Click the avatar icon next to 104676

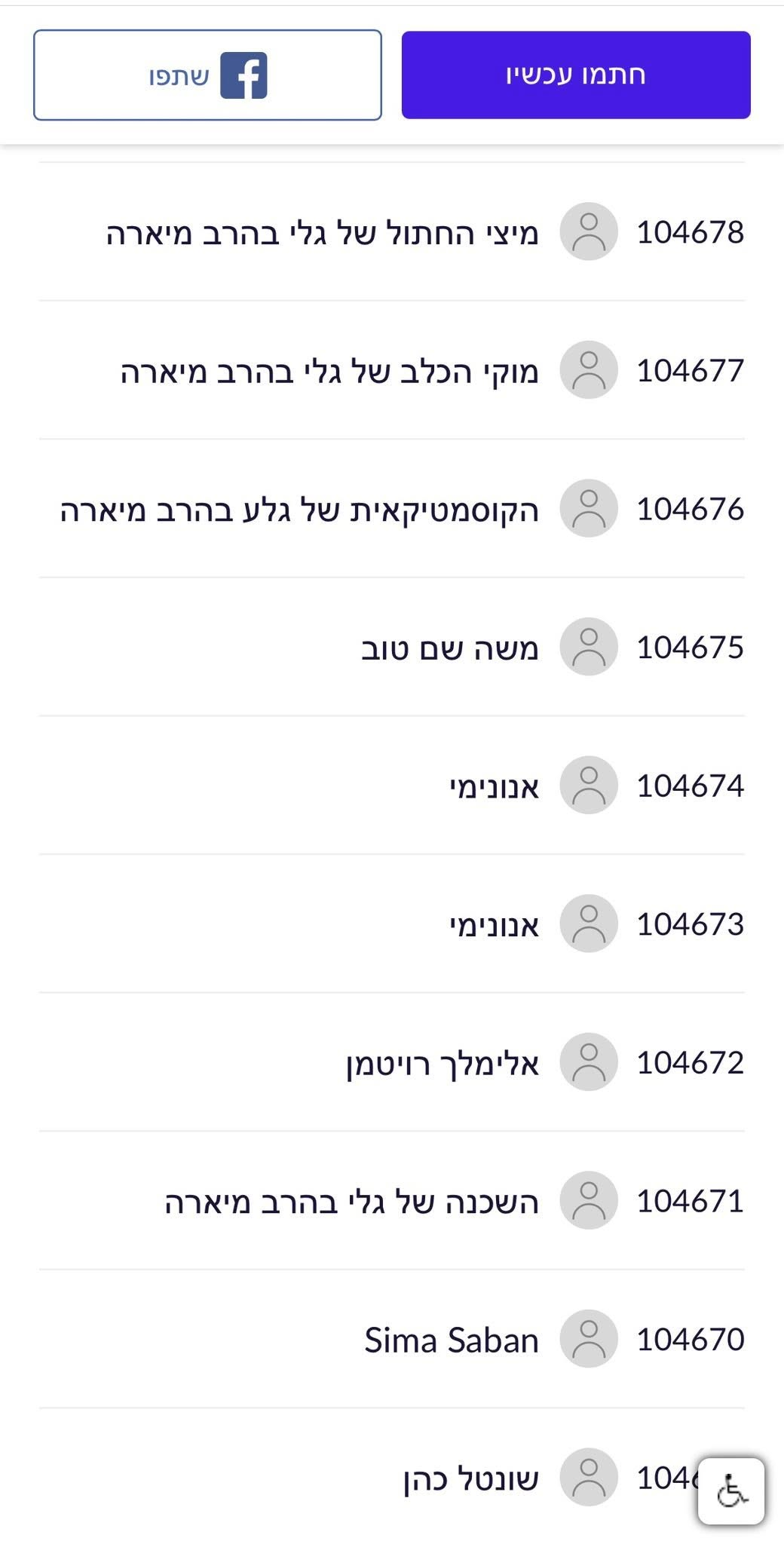pos(590,509)
